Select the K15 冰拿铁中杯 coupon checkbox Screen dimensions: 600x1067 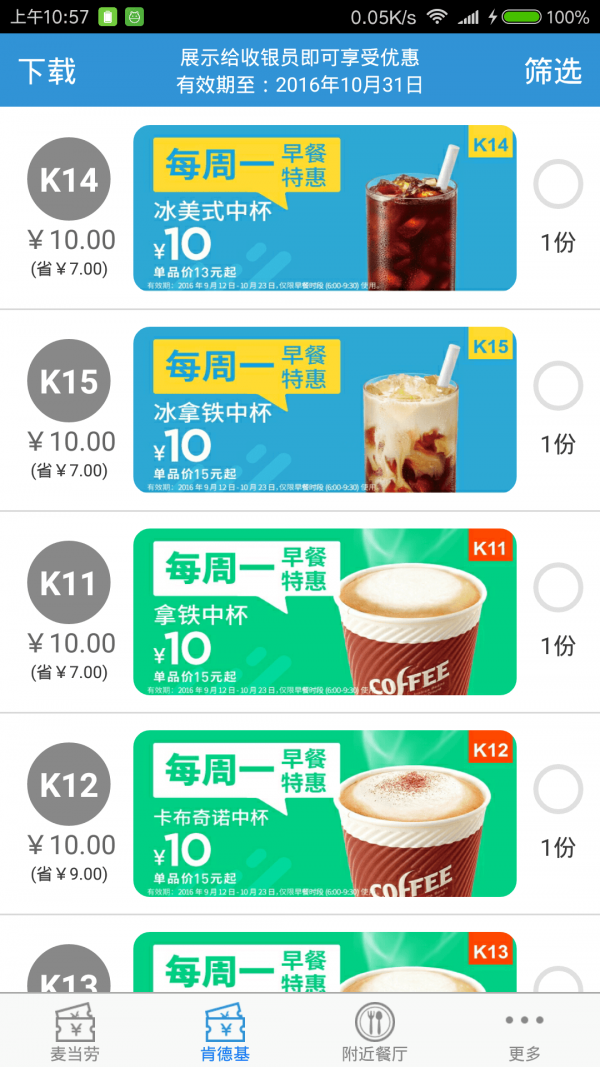coord(557,386)
